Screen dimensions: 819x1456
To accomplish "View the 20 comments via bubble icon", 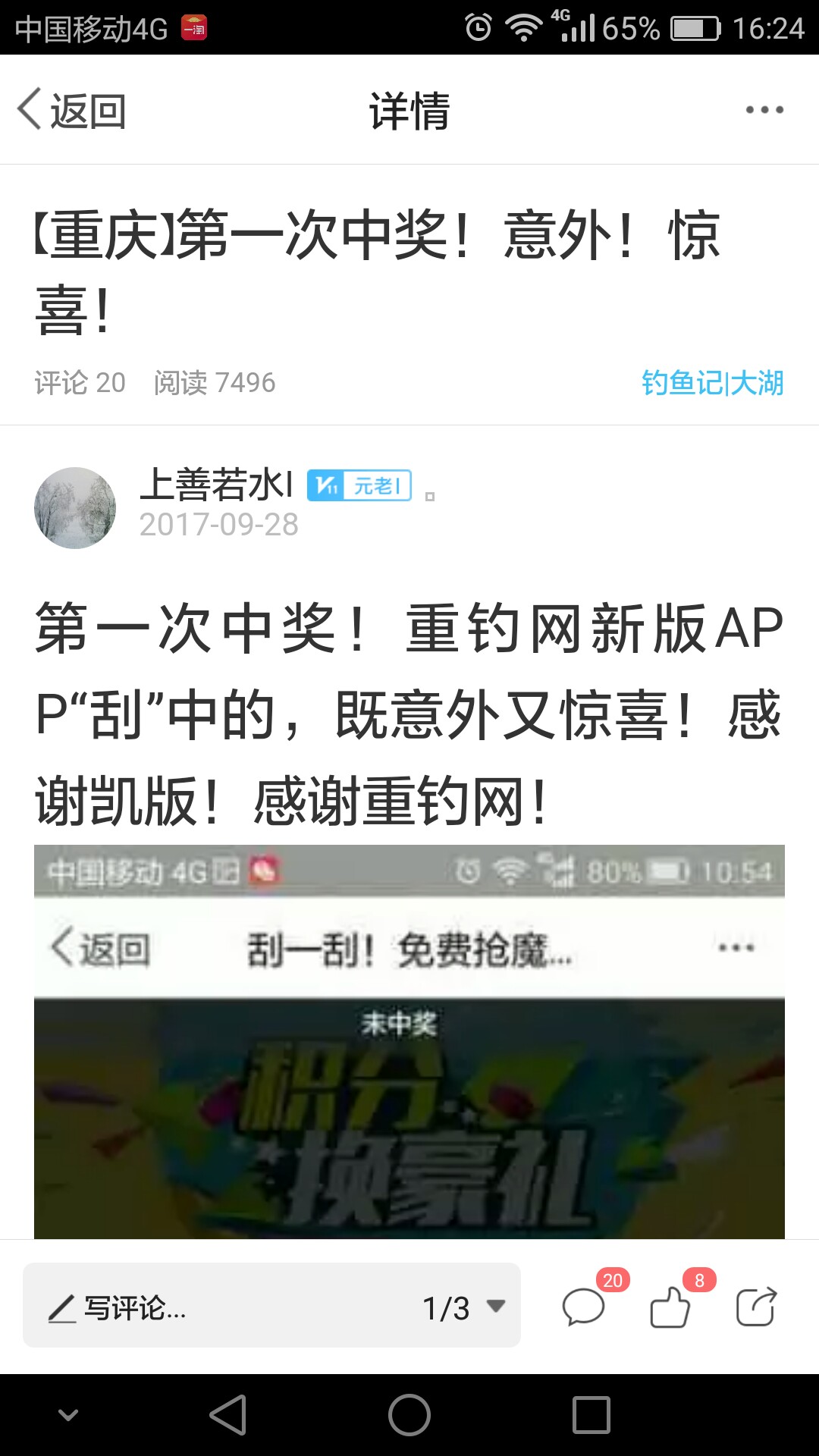I will point(584,1307).
